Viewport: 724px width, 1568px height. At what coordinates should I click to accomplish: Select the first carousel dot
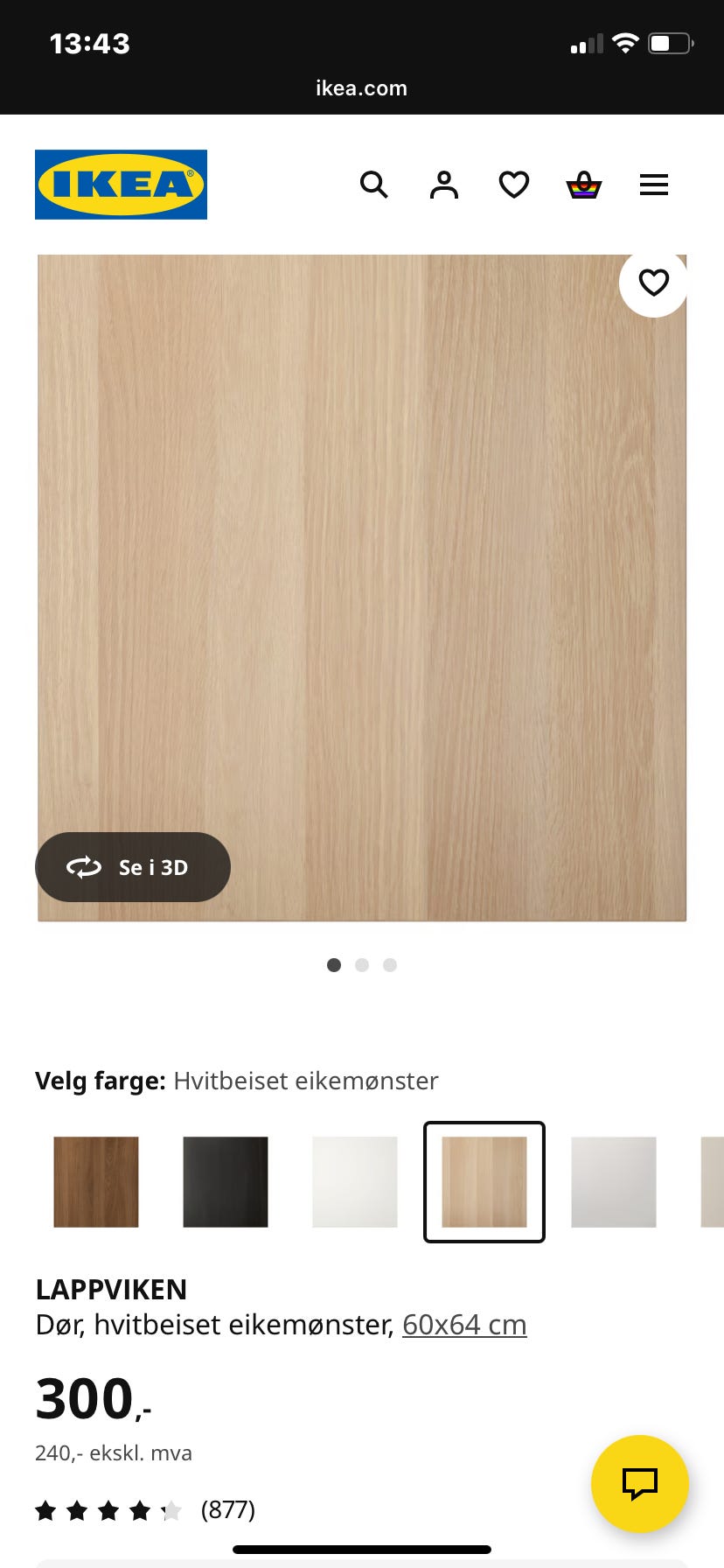point(334,965)
